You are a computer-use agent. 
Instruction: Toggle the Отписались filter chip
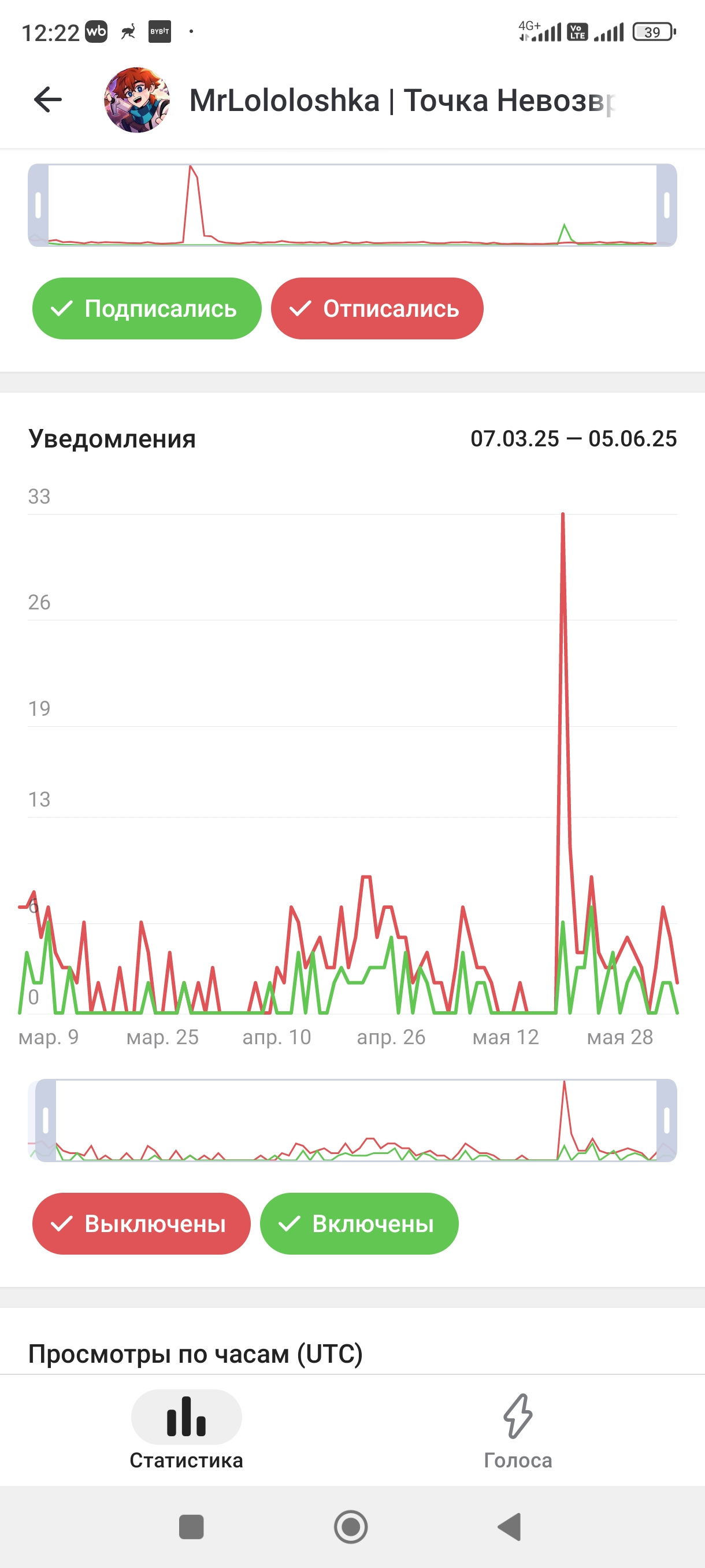pyautogui.click(x=377, y=309)
